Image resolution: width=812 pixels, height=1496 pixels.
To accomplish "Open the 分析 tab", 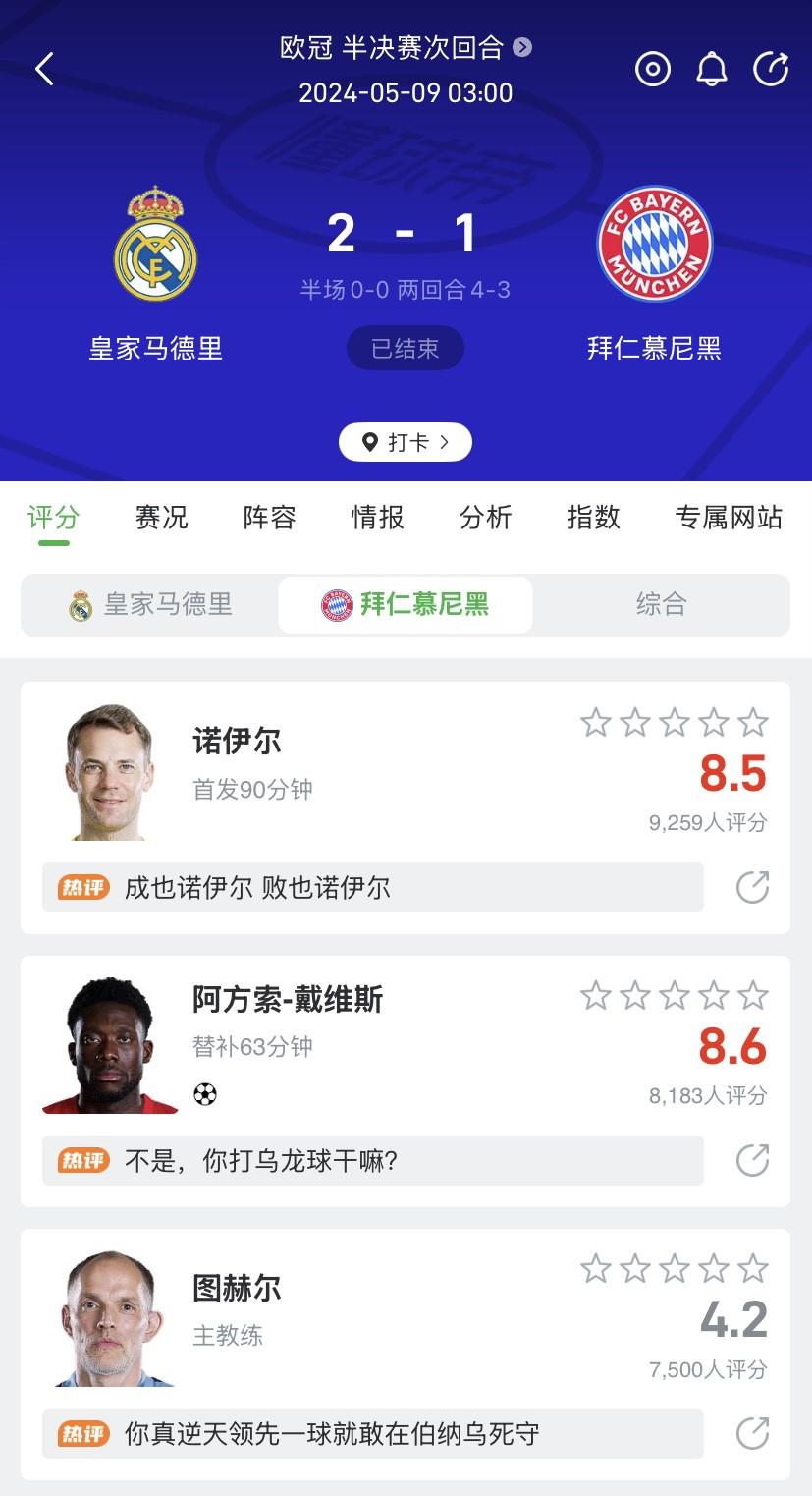I will (x=486, y=517).
